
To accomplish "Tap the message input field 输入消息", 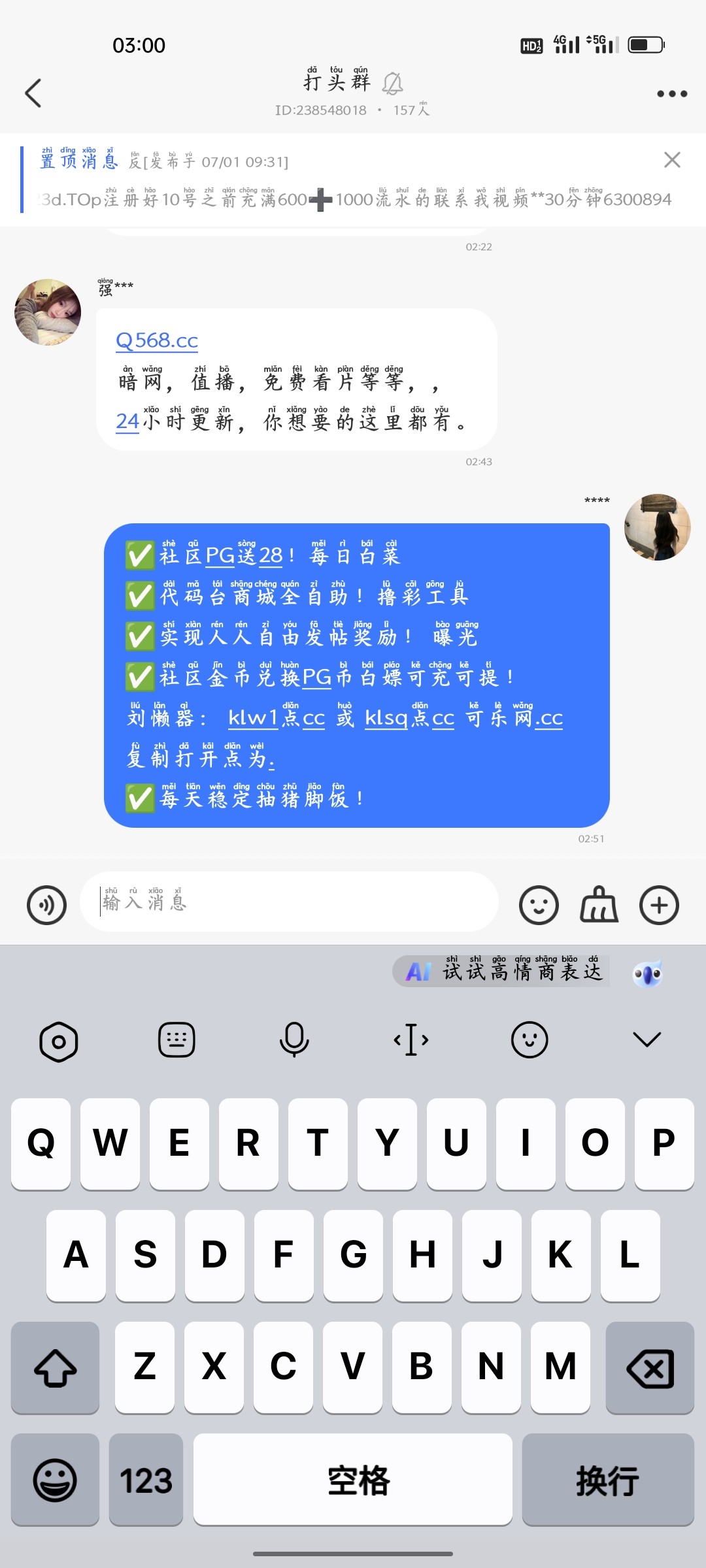I will click(x=289, y=902).
